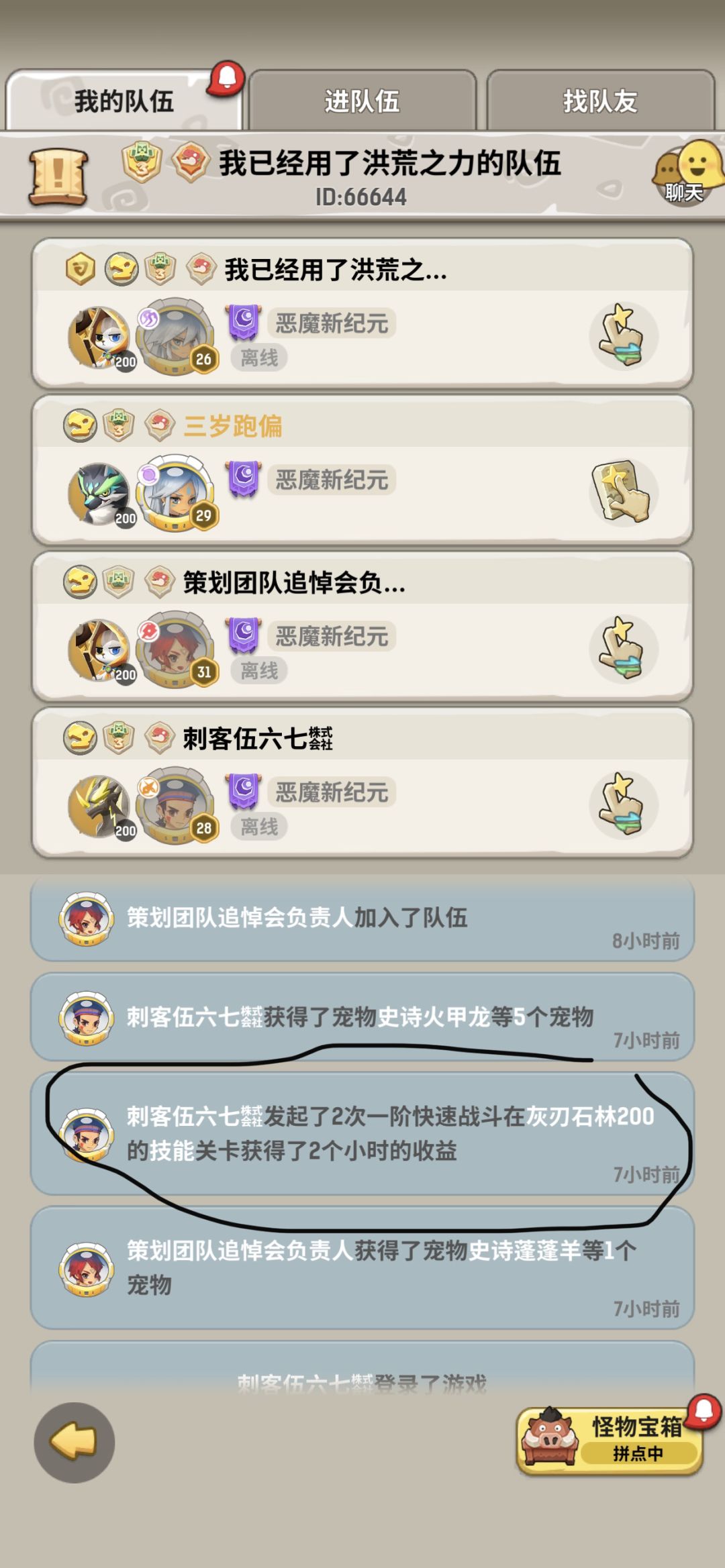This screenshot has height=1568, width=725.
Task: Click the team ID 66644 header text
Action: (x=362, y=197)
